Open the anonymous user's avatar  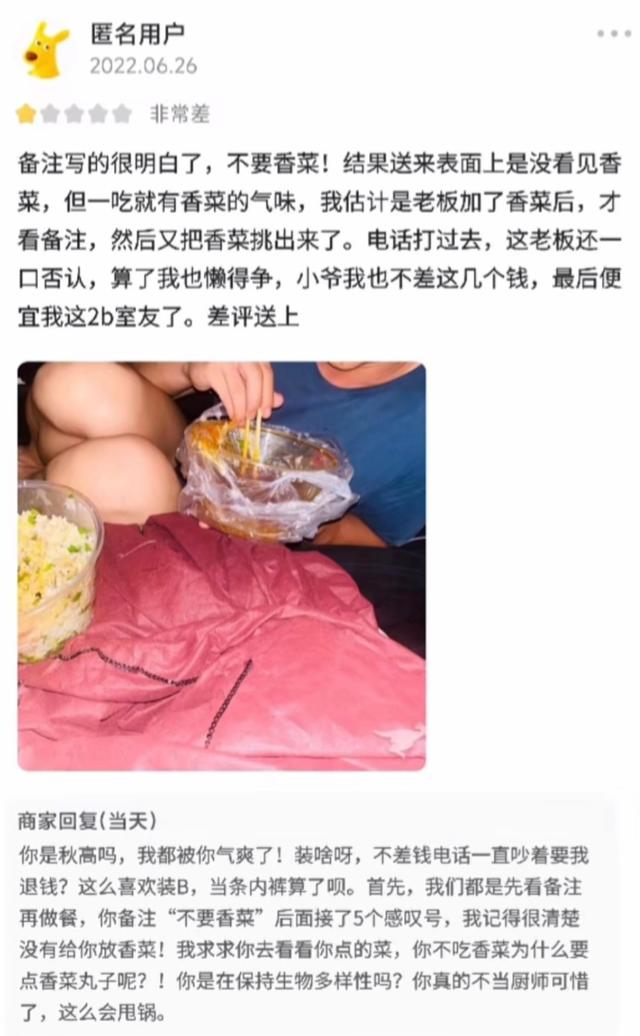coord(45,50)
